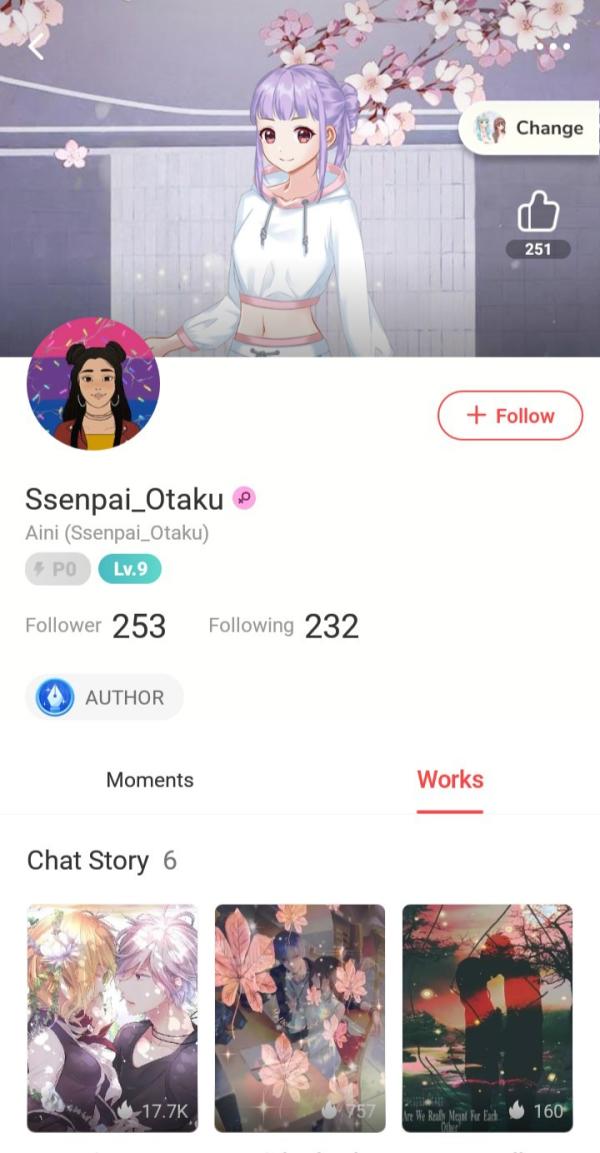Tap the Change cover button

click(x=529, y=128)
